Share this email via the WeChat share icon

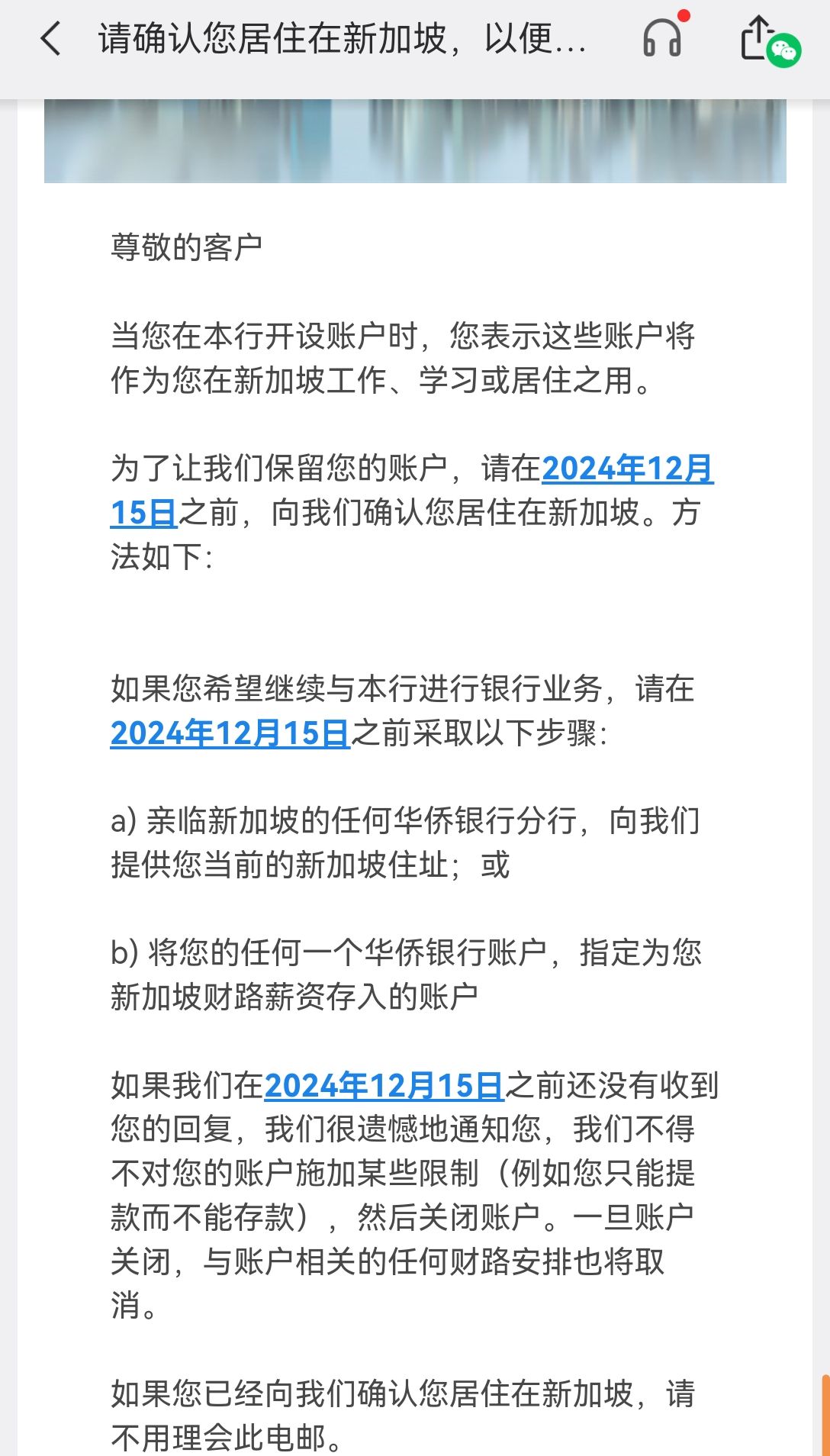(769, 41)
